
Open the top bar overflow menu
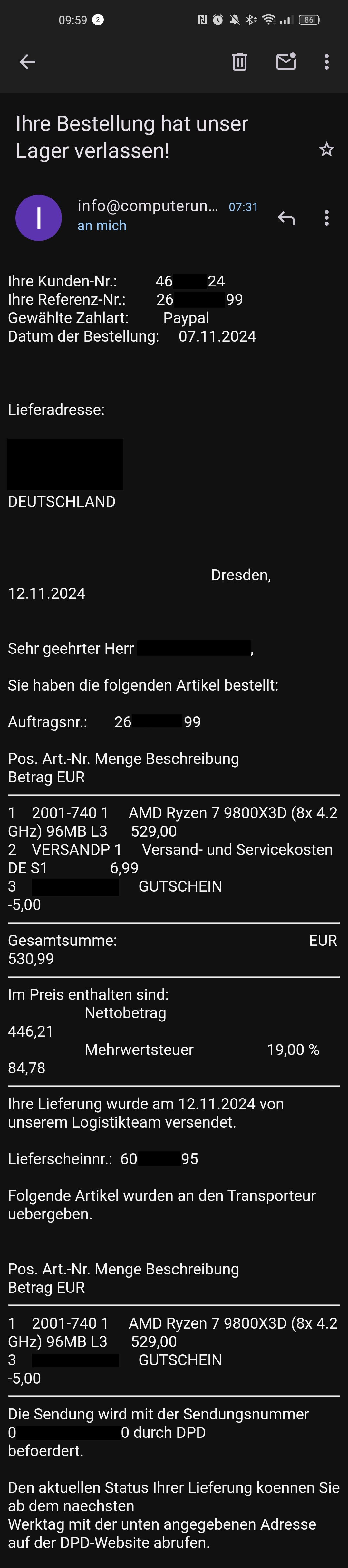(x=327, y=62)
